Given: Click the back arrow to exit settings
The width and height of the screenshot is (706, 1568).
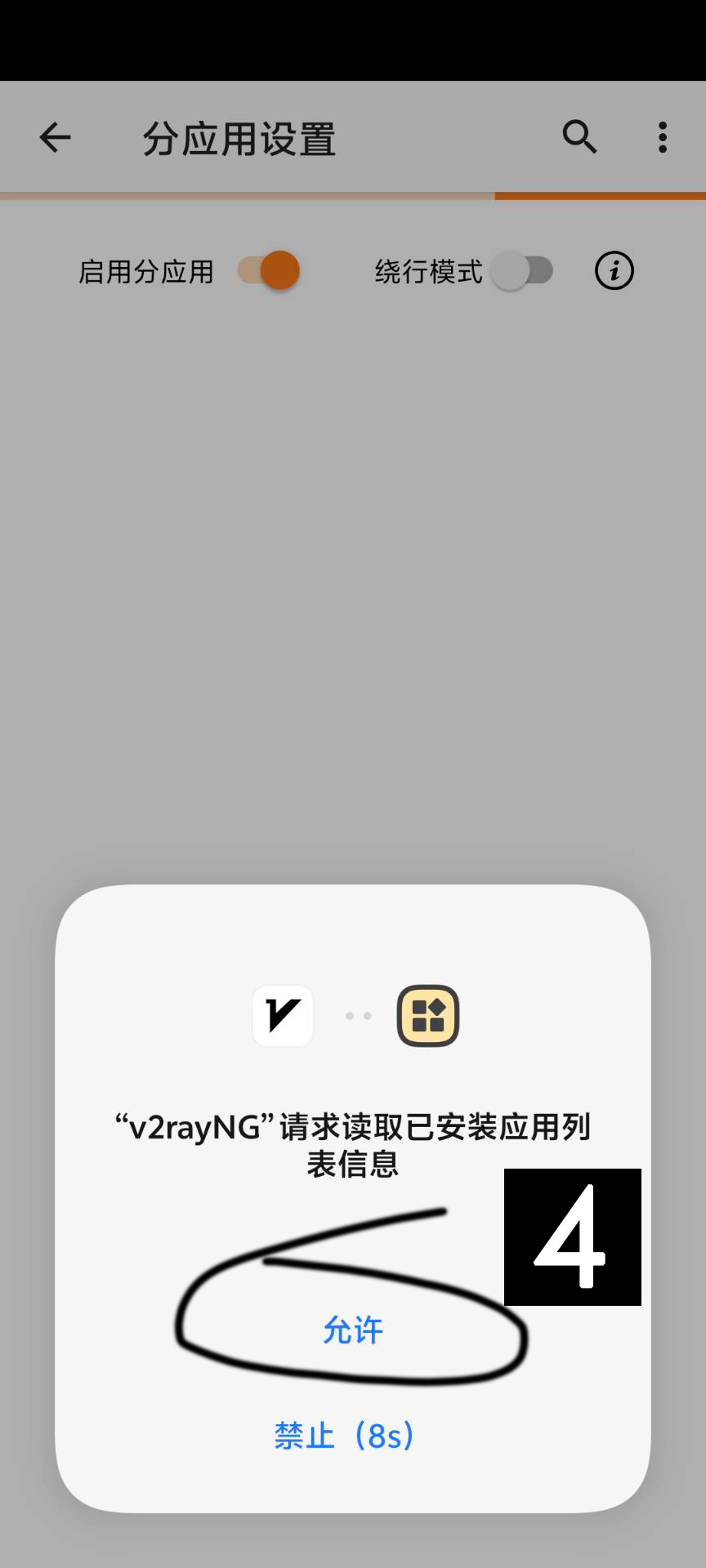Looking at the screenshot, I should (55, 137).
